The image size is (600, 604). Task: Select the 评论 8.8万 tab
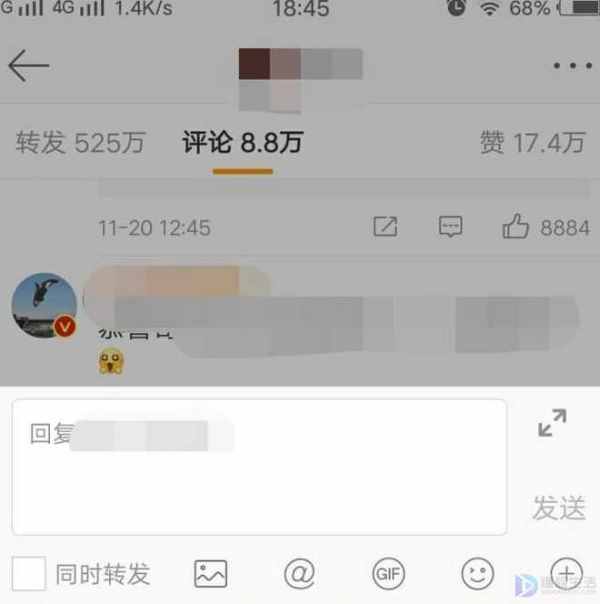[x=242, y=143]
